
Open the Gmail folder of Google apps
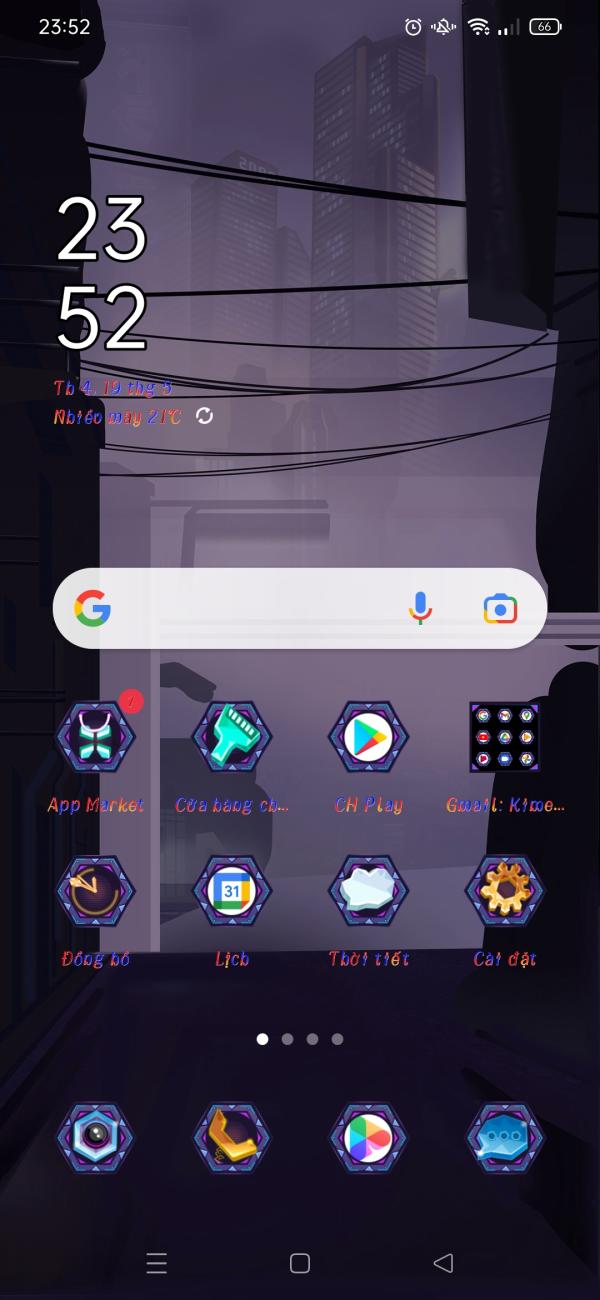point(505,737)
